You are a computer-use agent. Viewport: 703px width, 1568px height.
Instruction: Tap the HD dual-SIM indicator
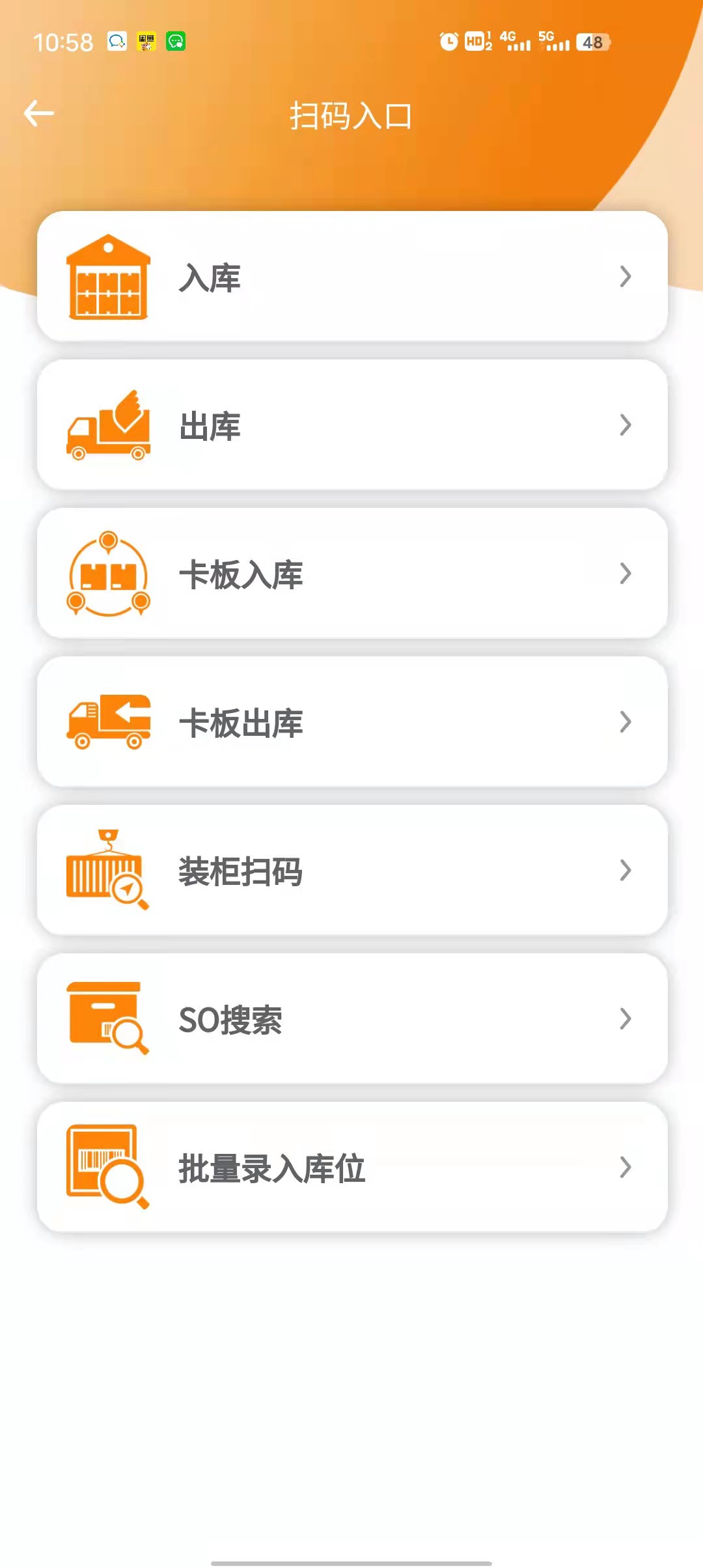tap(476, 40)
